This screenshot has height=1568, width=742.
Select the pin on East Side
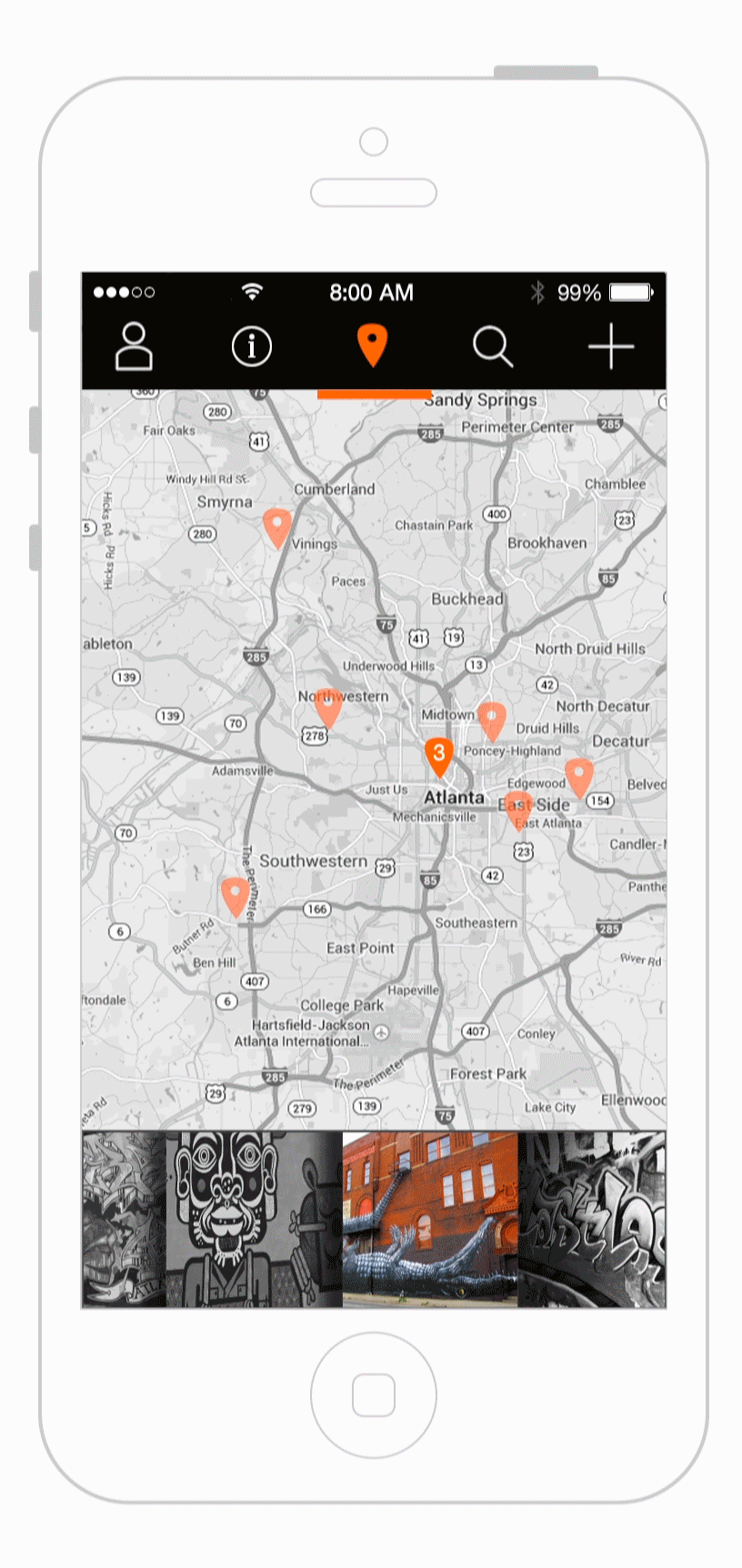518,808
